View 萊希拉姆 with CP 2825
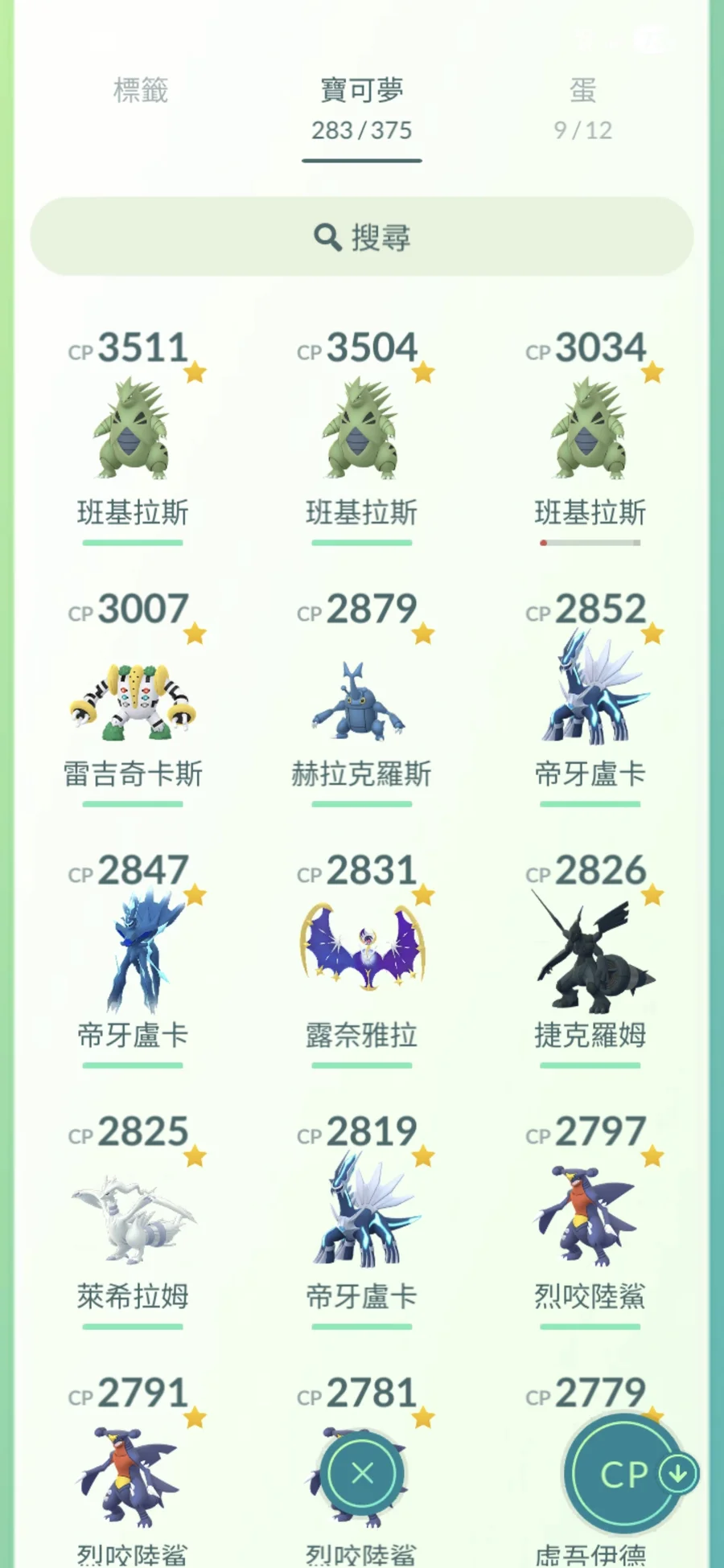This screenshot has width=724, height=1568. point(132,1218)
